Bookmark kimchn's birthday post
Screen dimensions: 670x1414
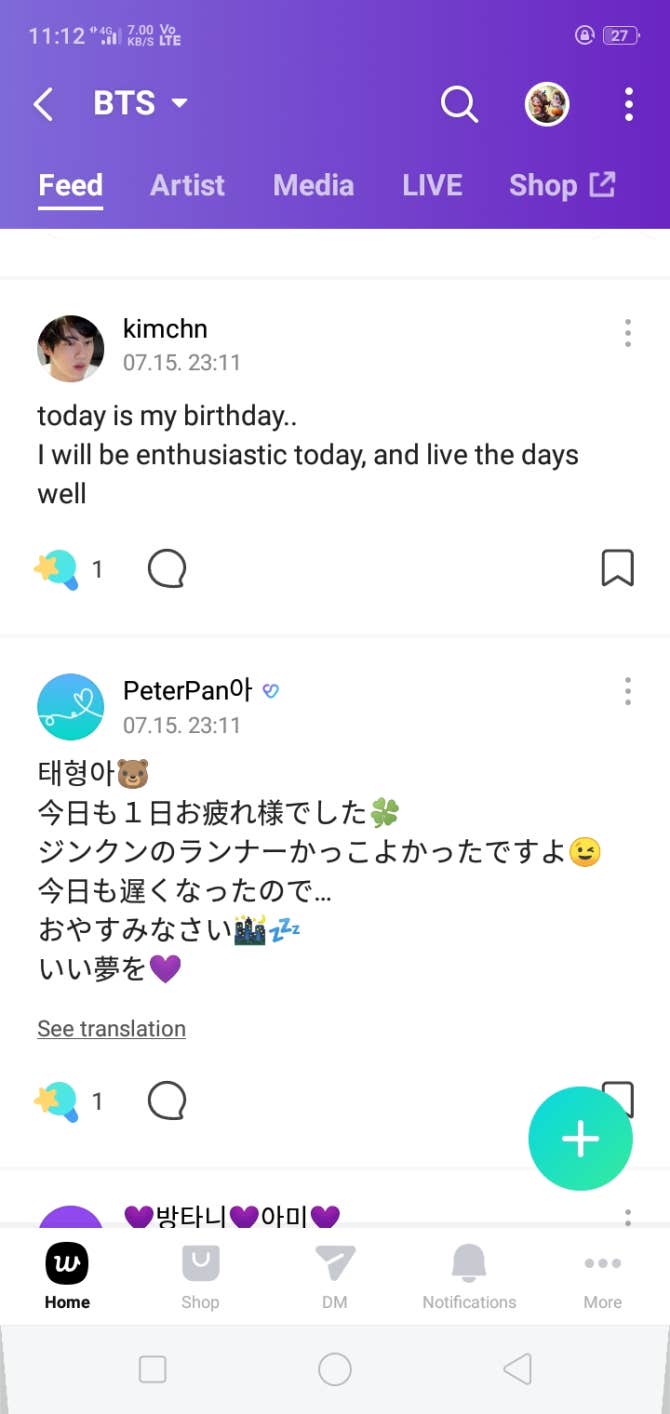pyautogui.click(x=617, y=568)
